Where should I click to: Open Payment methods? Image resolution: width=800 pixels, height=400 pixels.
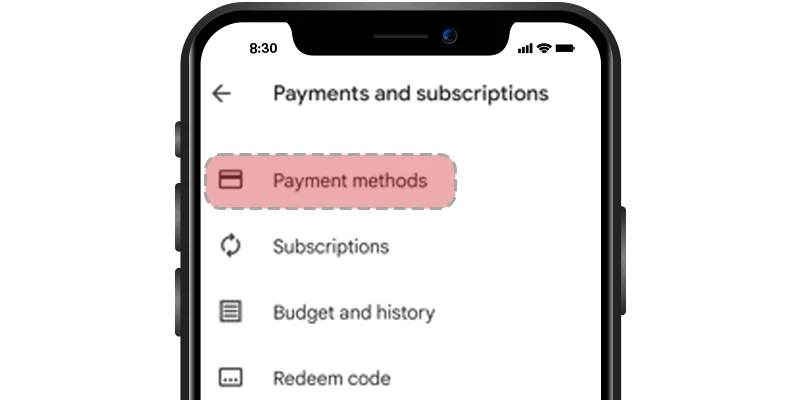pos(331,181)
